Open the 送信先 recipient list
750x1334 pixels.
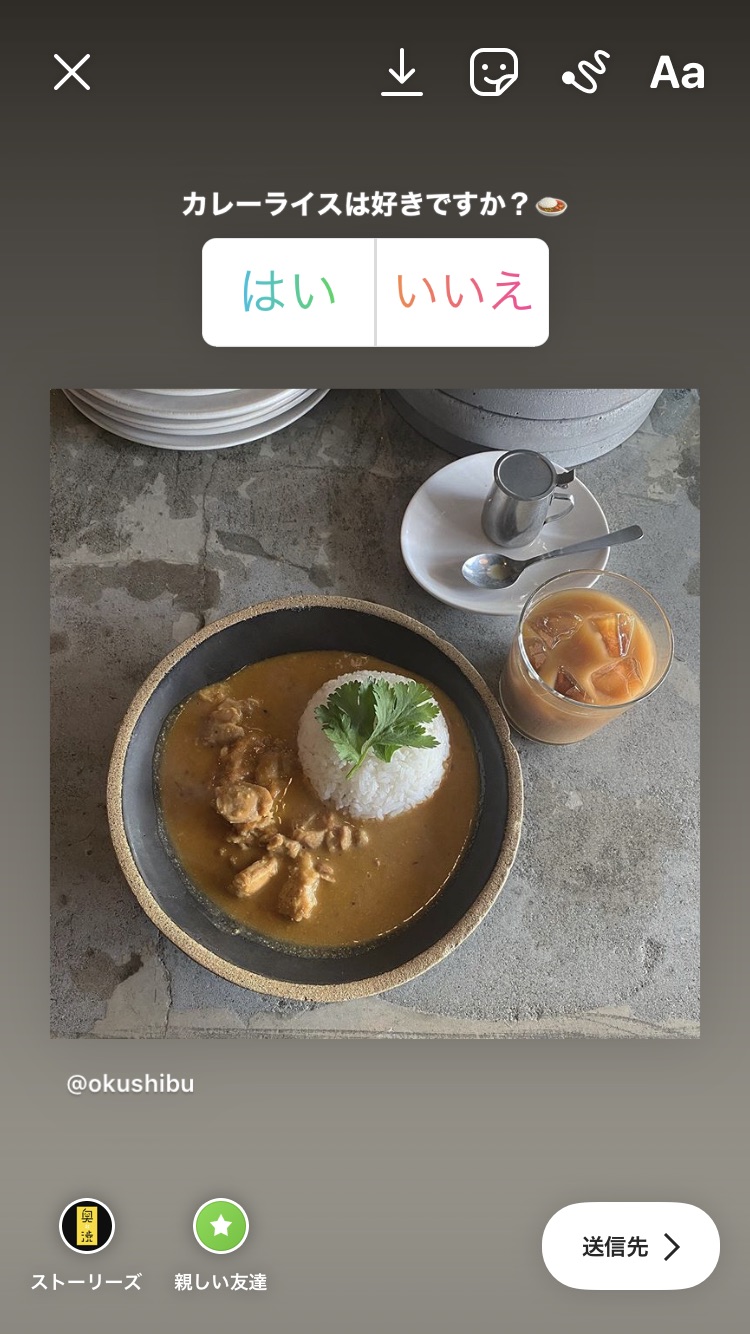coord(630,1246)
